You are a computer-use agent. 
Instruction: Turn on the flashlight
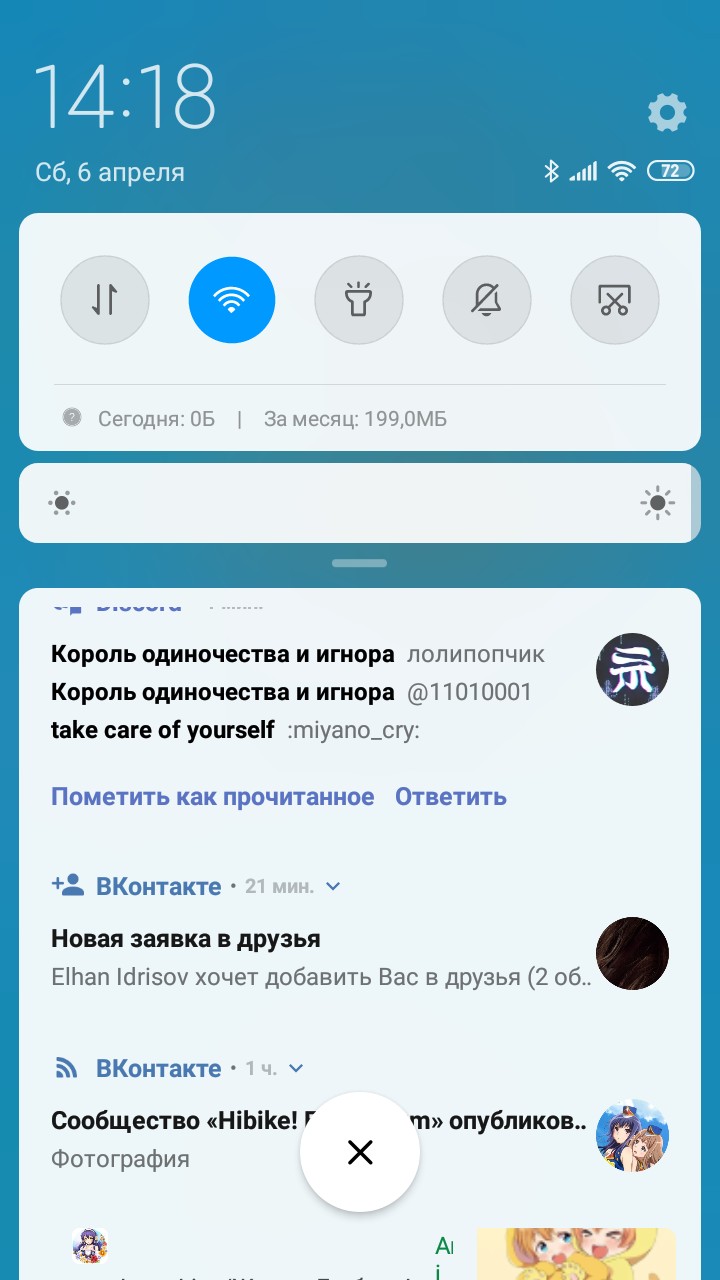click(x=359, y=300)
